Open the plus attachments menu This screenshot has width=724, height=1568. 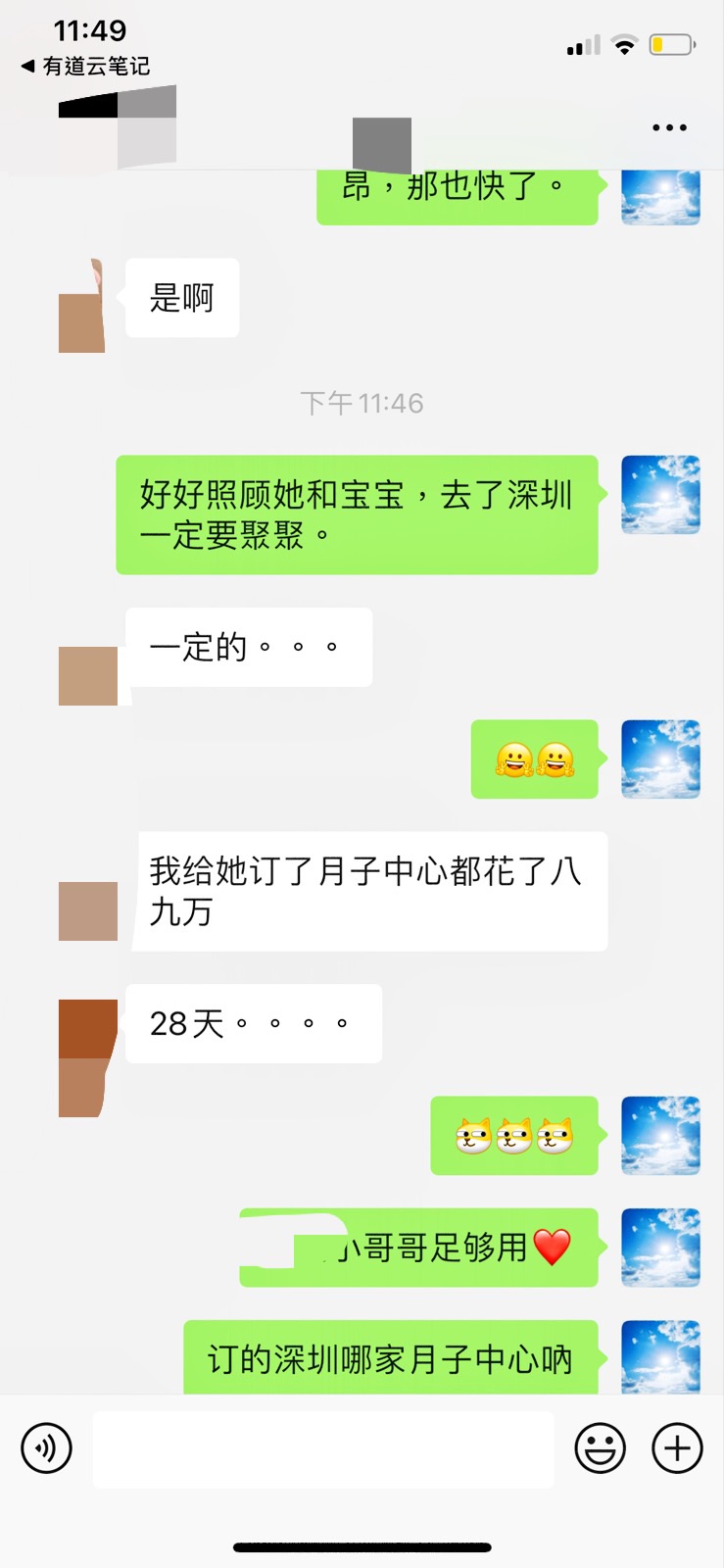[x=678, y=1447]
